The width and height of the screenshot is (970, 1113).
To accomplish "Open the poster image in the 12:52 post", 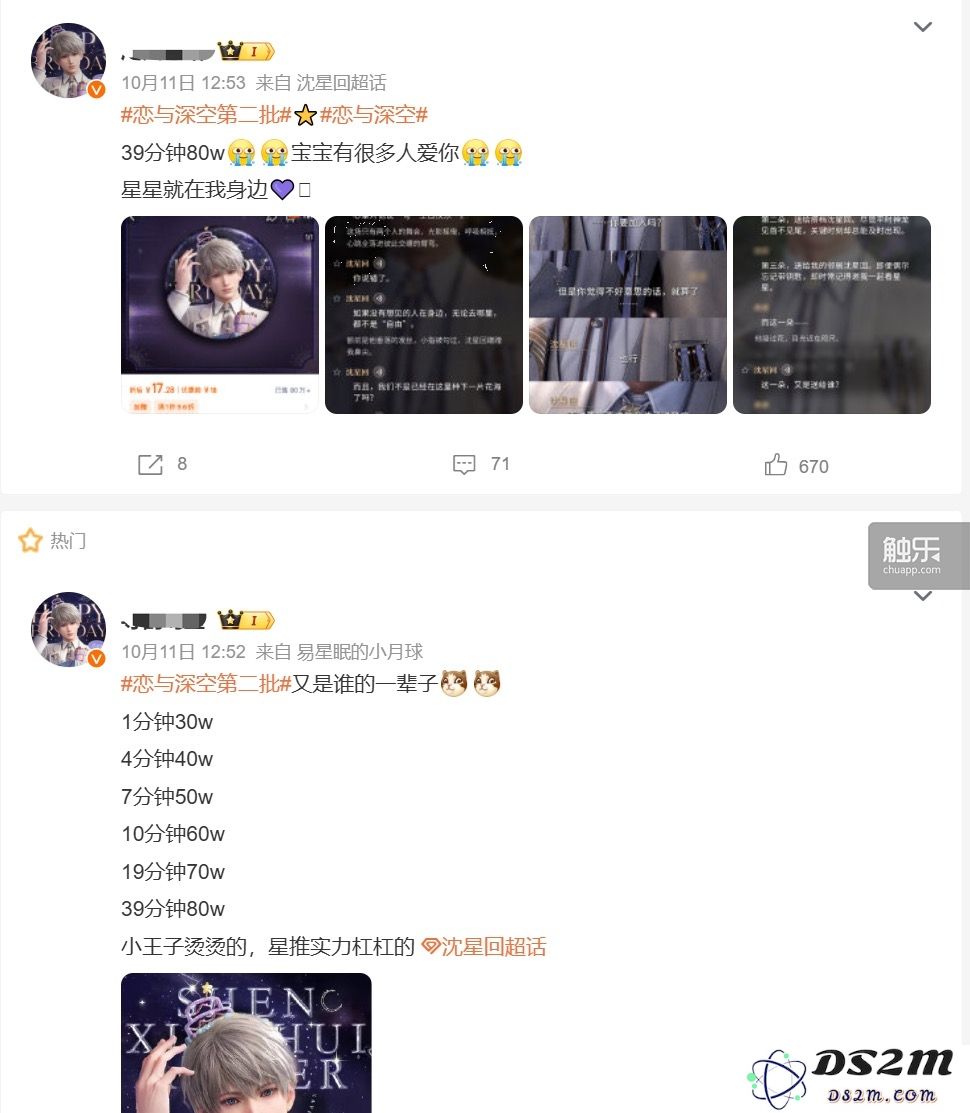I will [246, 1042].
